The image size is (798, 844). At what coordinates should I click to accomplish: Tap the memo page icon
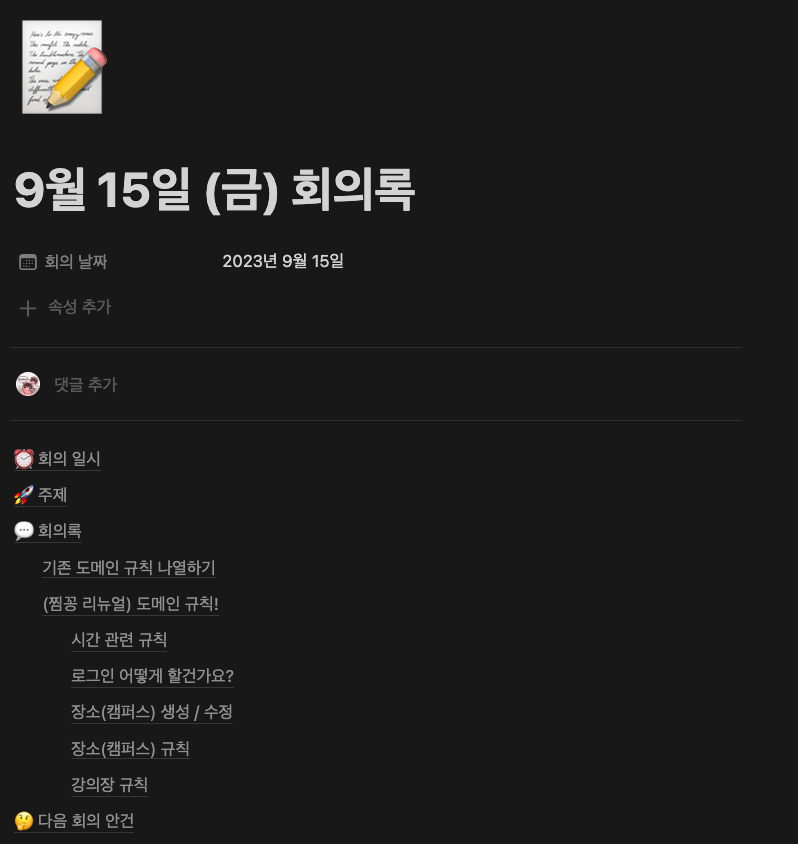(x=62, y=67)
